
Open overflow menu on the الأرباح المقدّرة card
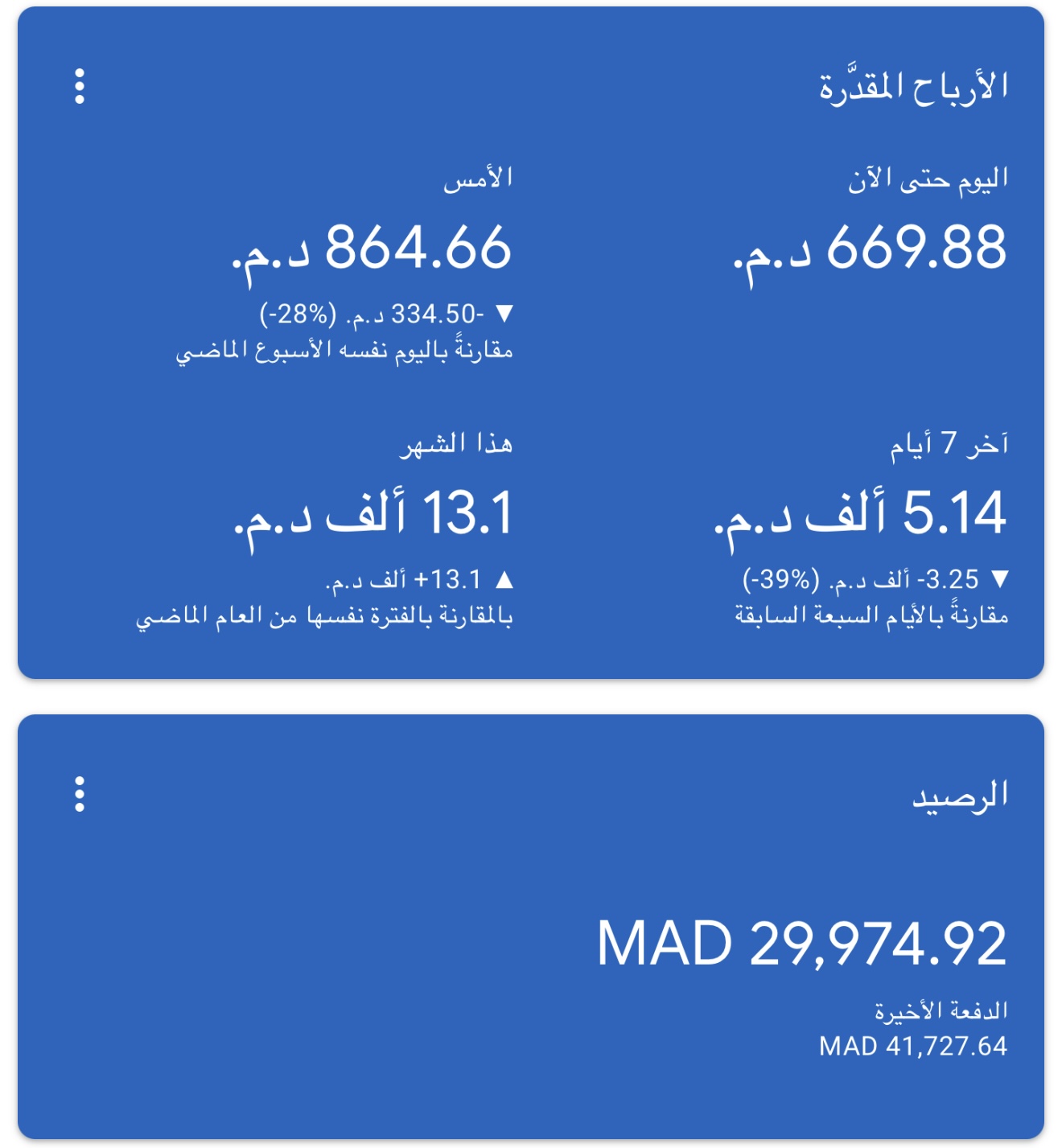(x=80, y=86)
